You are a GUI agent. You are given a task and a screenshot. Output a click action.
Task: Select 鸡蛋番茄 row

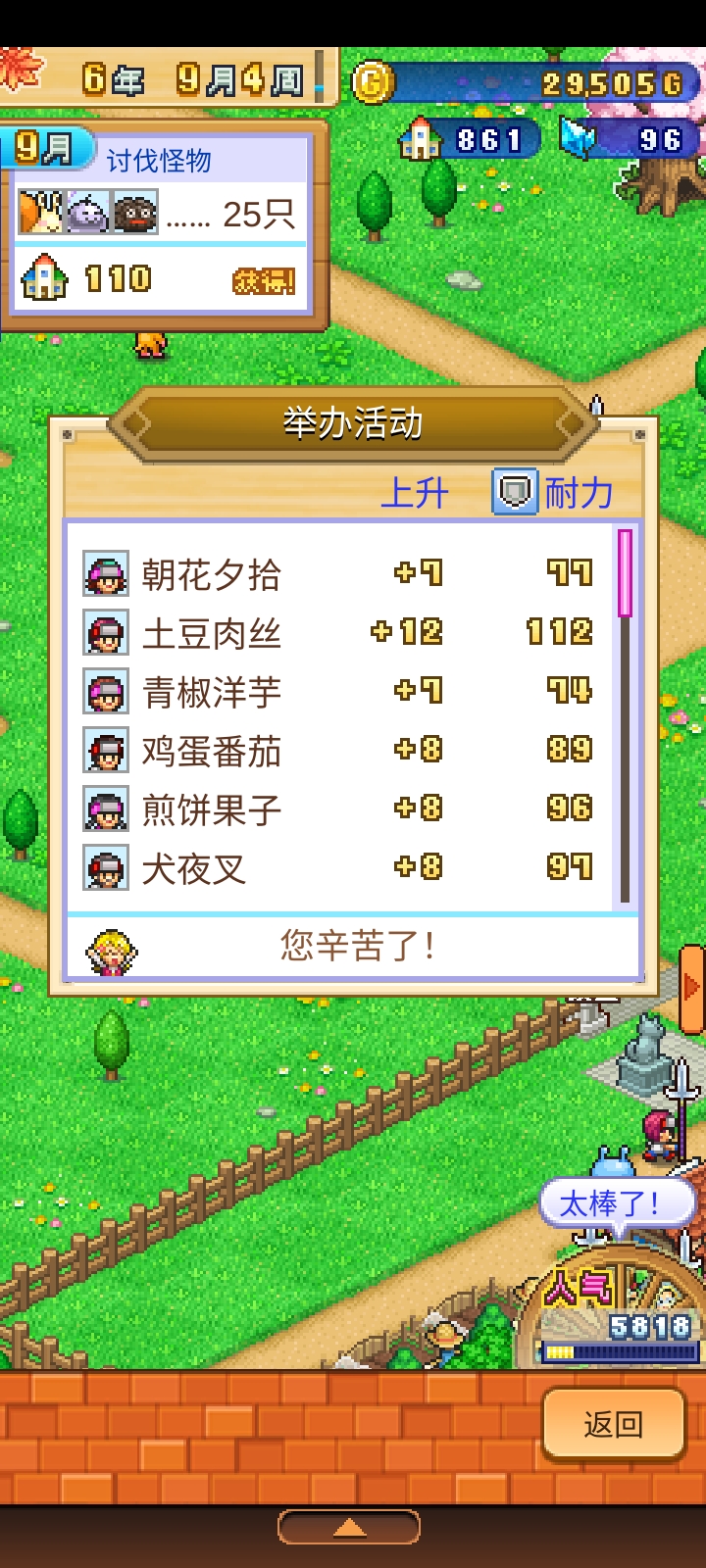[x=338, y=751]
